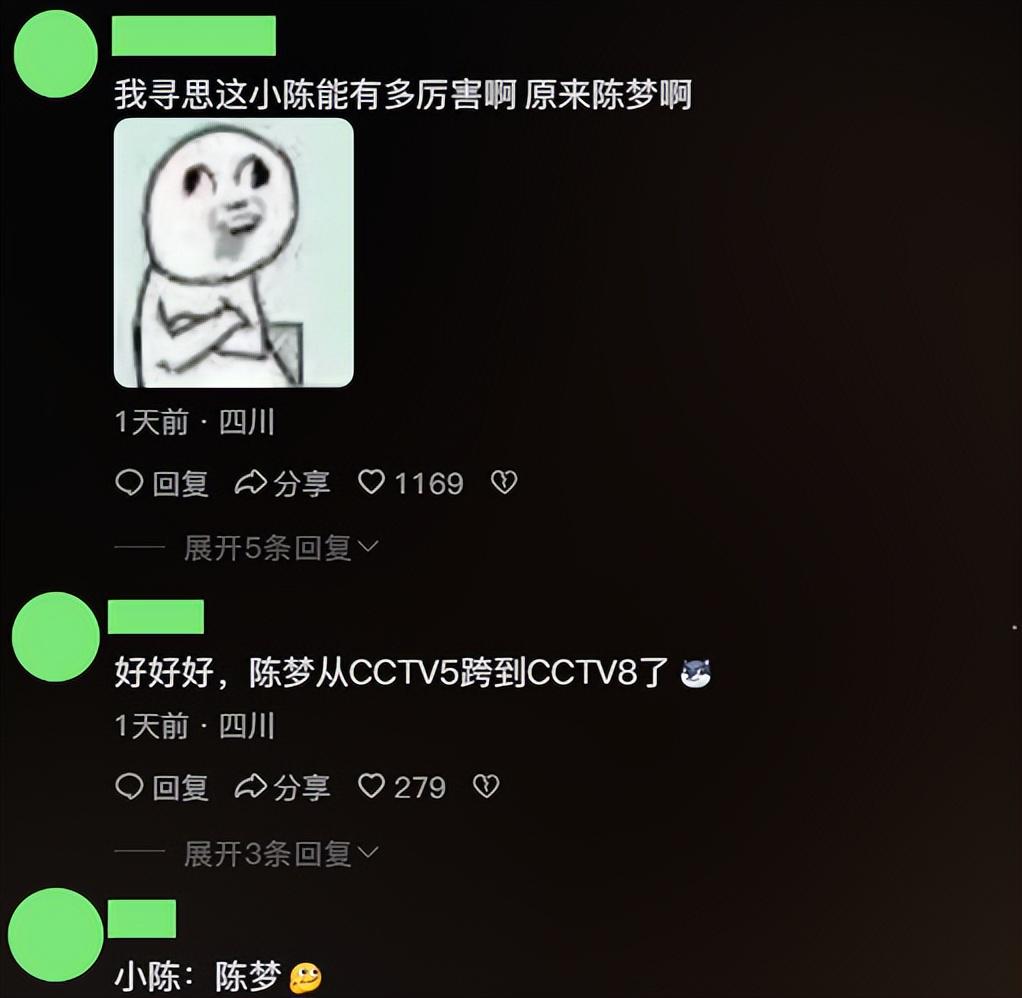Open the meme image in first comment

pyautogui.click(x=233, y=253)
